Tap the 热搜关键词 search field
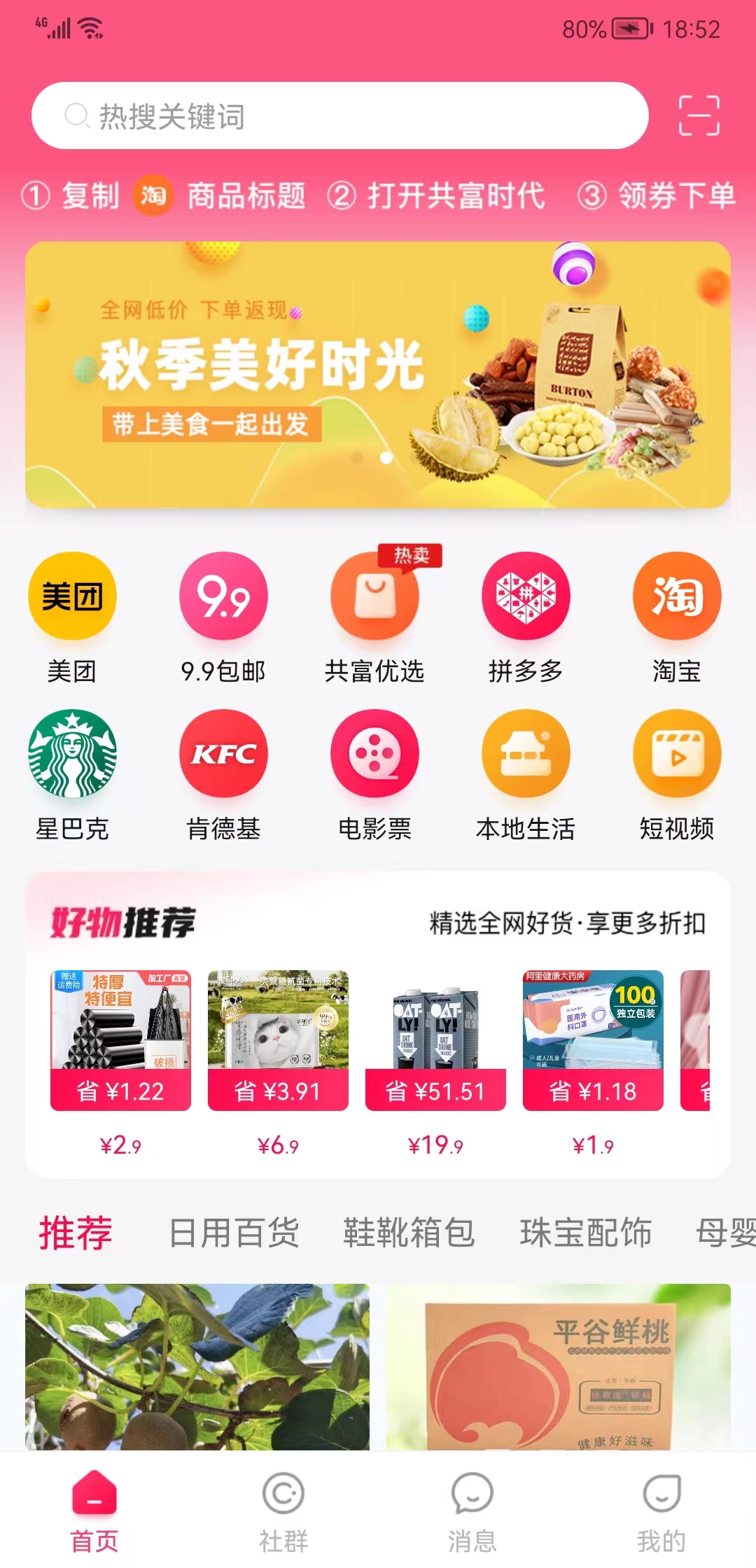The height and width of the screenshot is (1568, 756). click(x=343, y=115)
